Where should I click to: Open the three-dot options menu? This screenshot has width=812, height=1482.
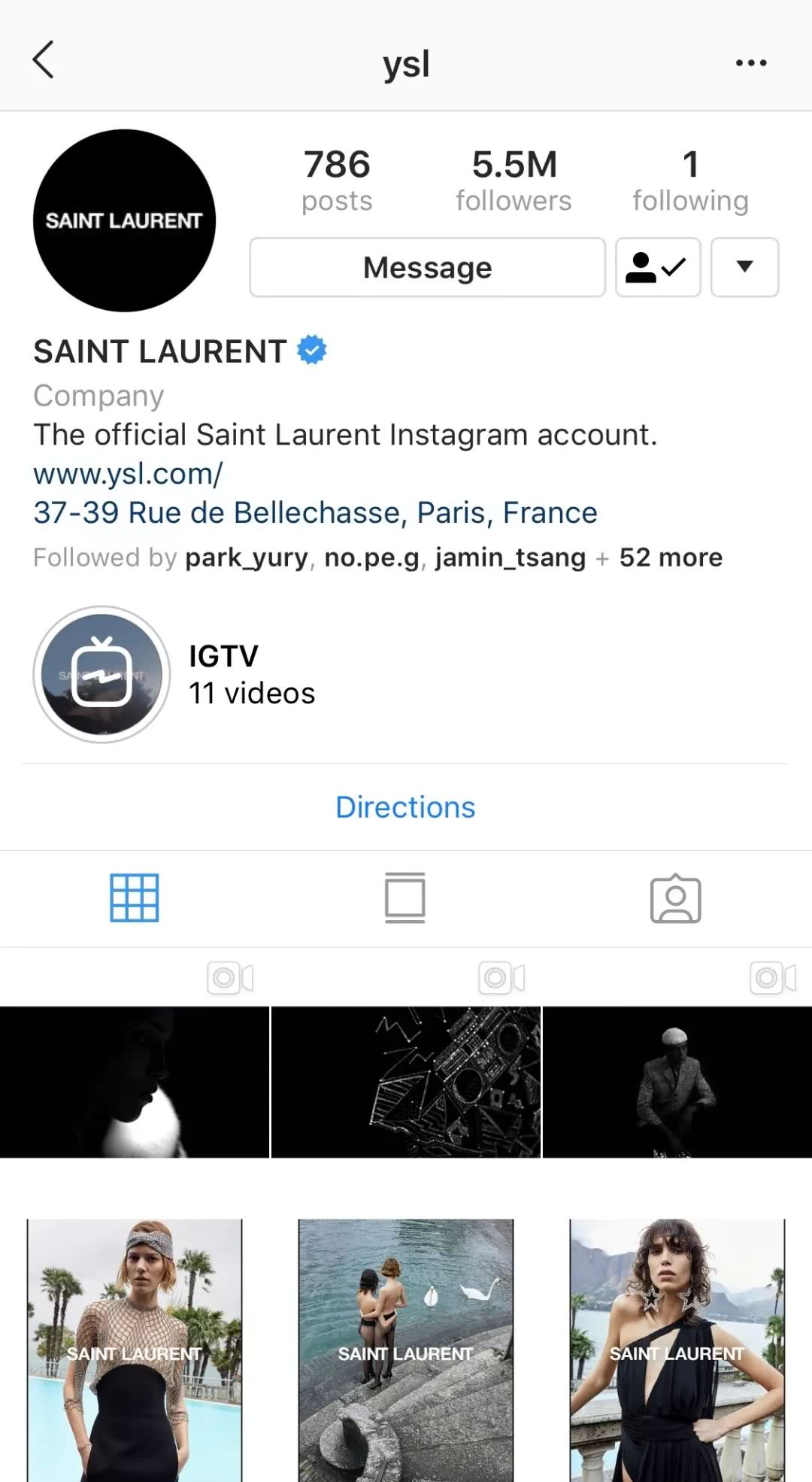(750, 63)
